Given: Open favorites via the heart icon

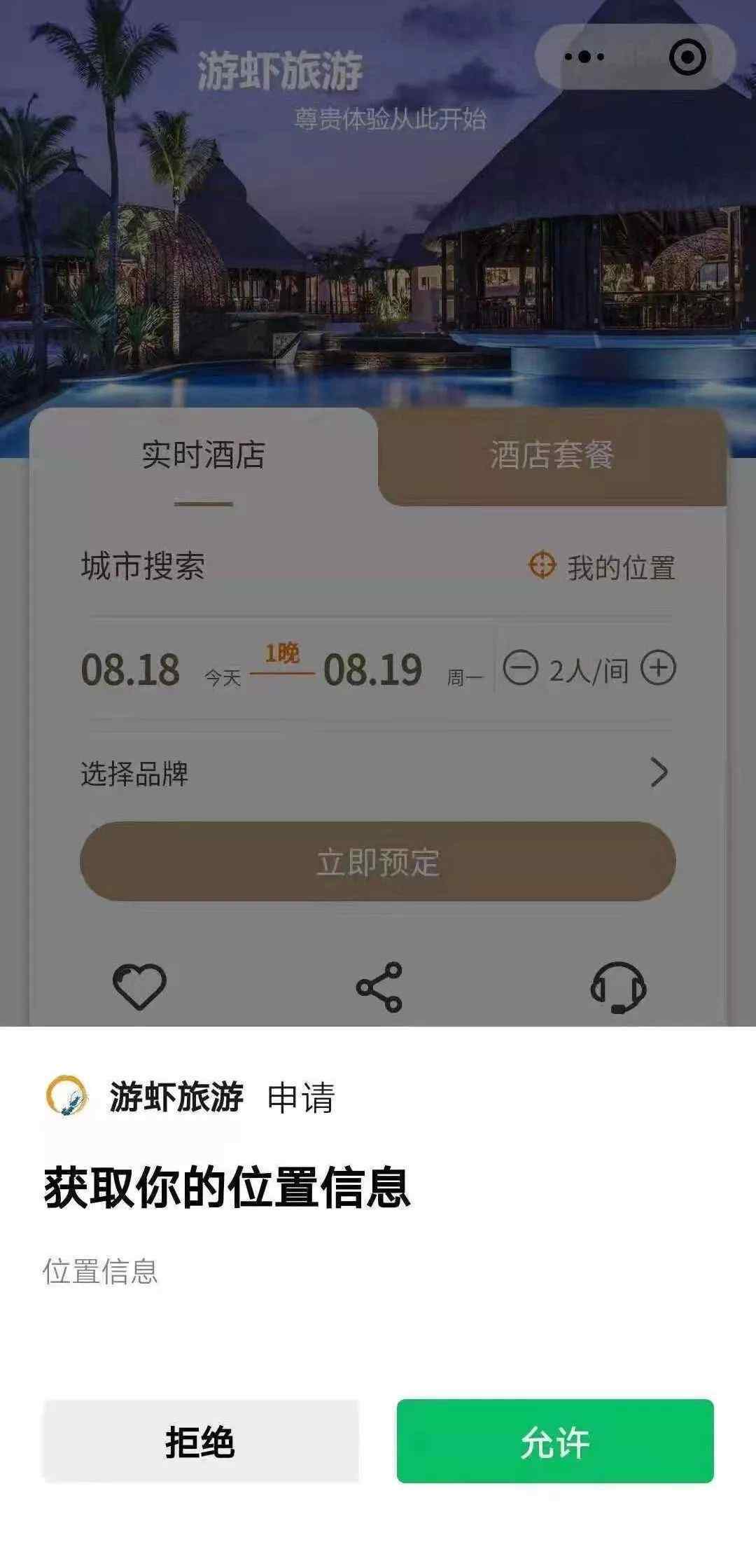Looking at the screenshot, I should [x=139, y=987].
